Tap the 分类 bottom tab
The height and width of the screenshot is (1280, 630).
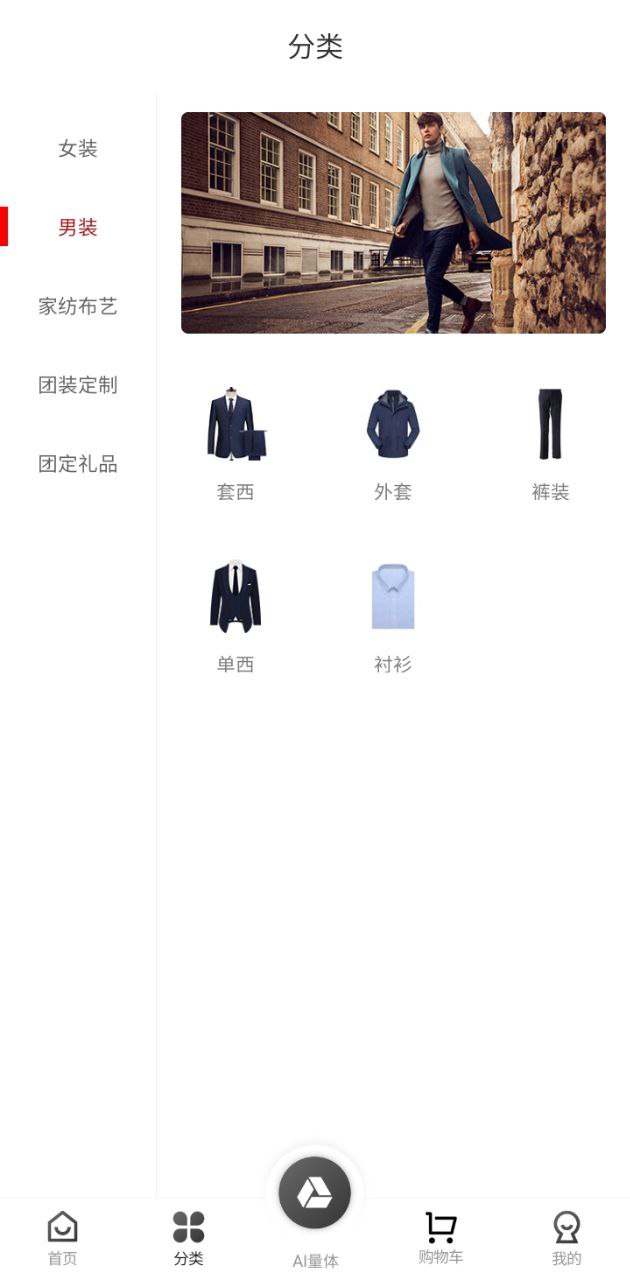(x=188, y=1238)
